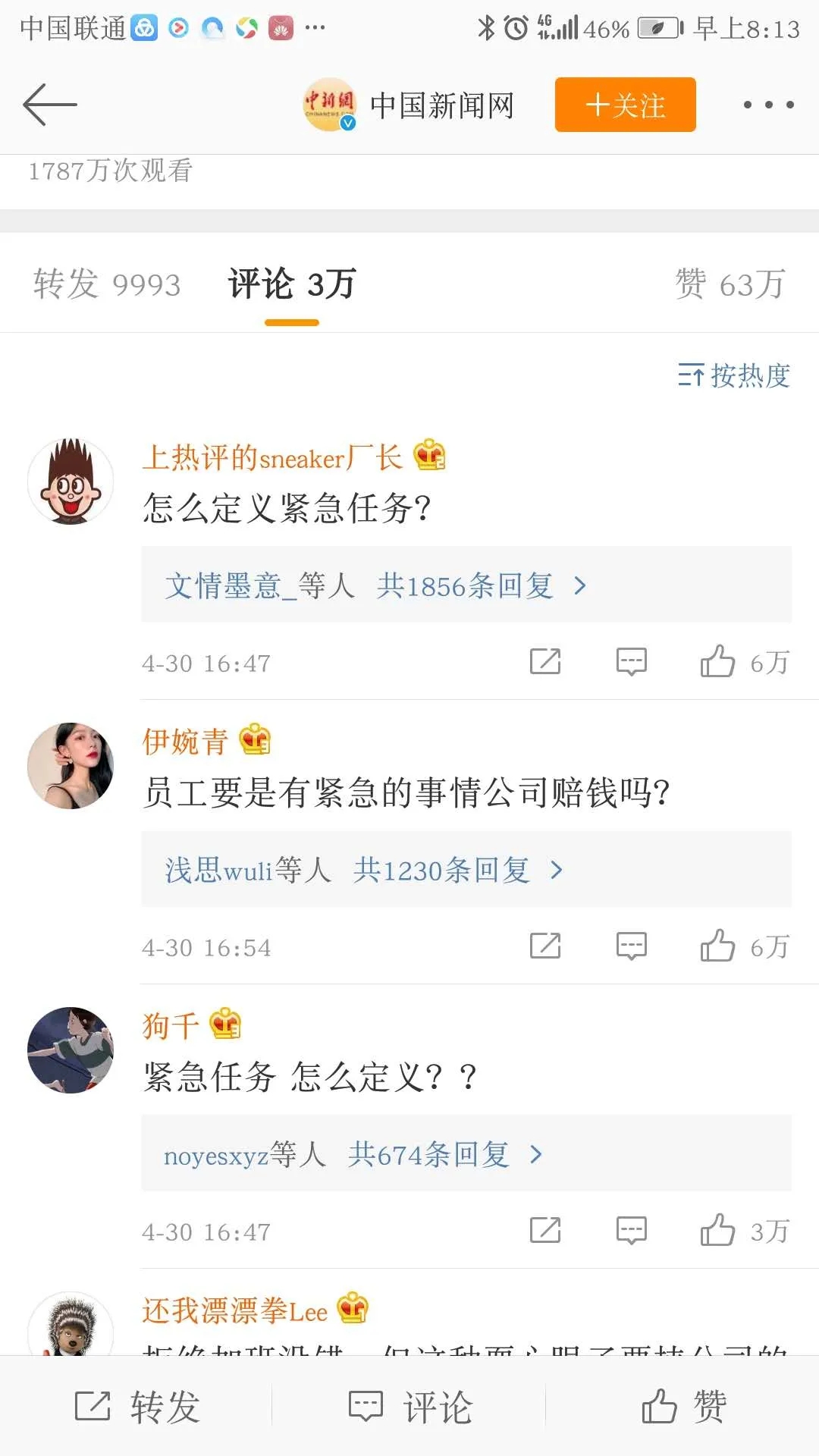Like the post via bottom 赞
This screenshot has width=819, height=1456.
pyautogui.click(x=682, y=1407)
